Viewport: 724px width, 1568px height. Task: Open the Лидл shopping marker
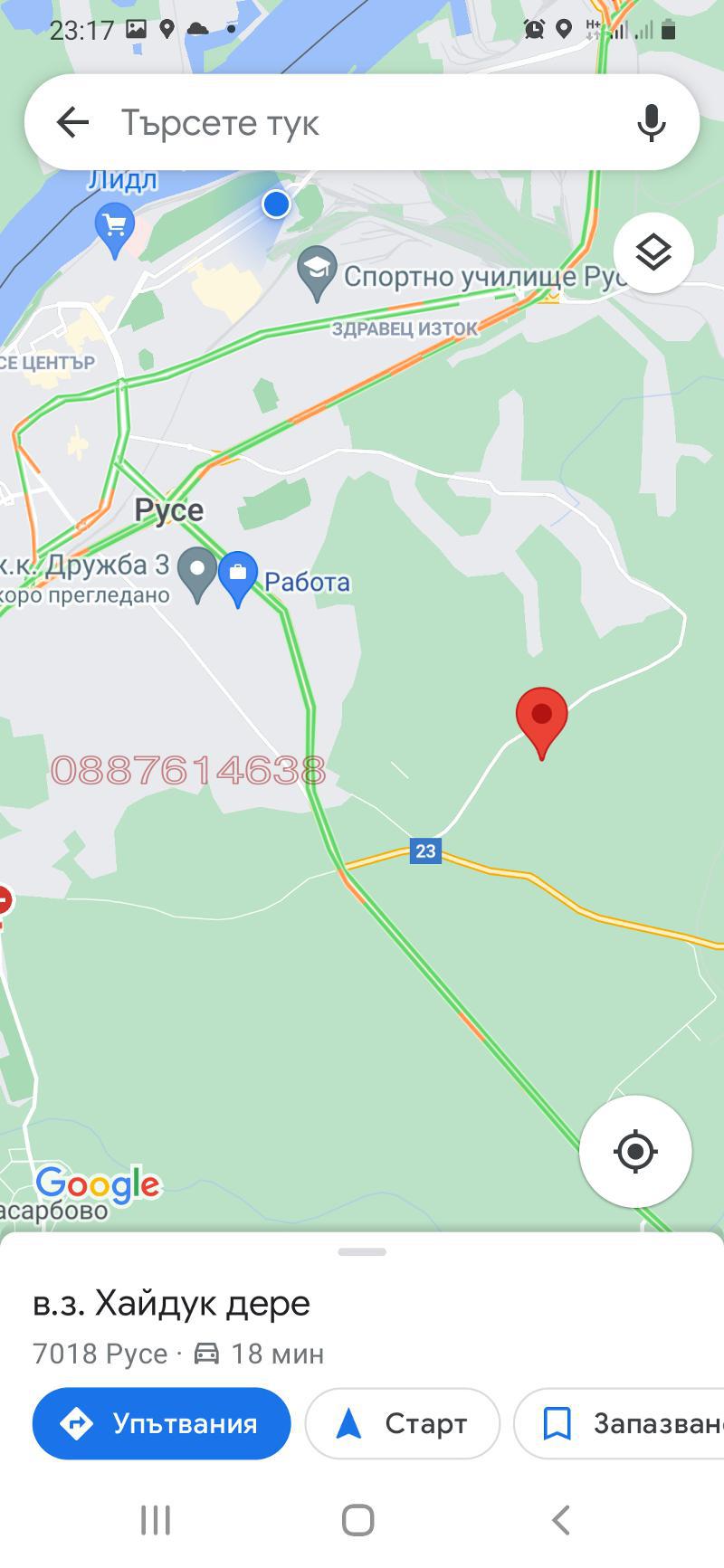tap(115, 226)
